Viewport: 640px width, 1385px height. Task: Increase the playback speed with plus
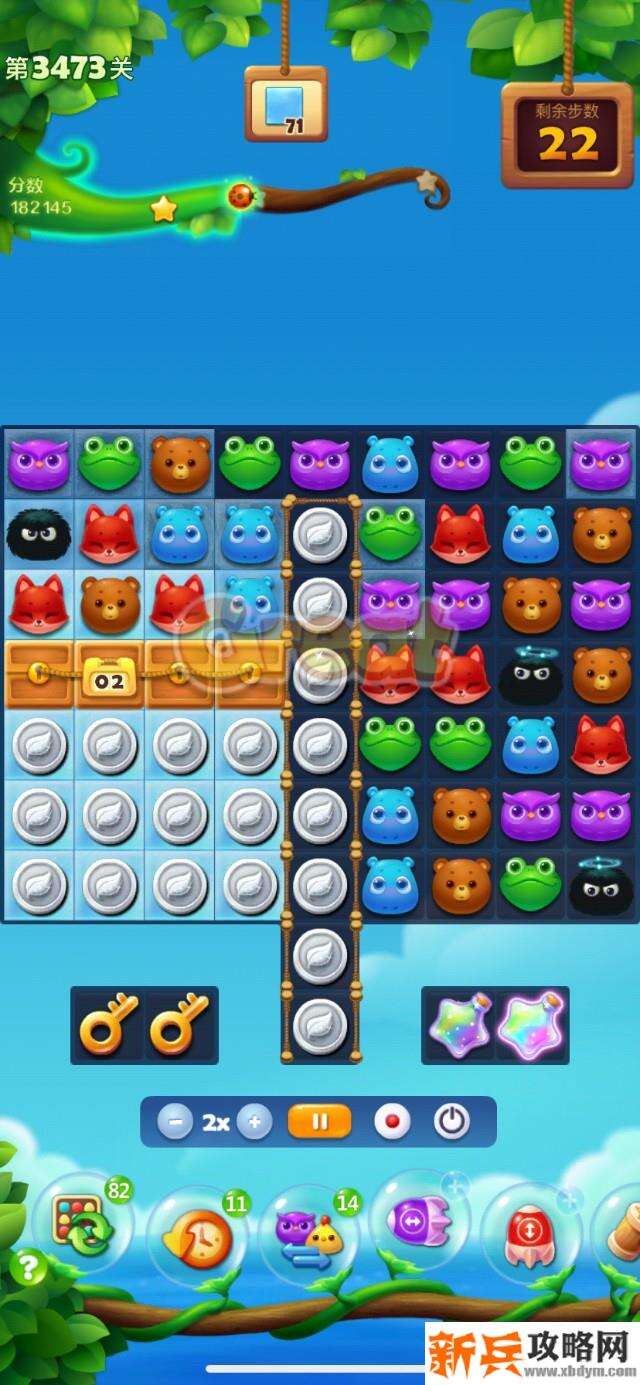coord(254,1122)
